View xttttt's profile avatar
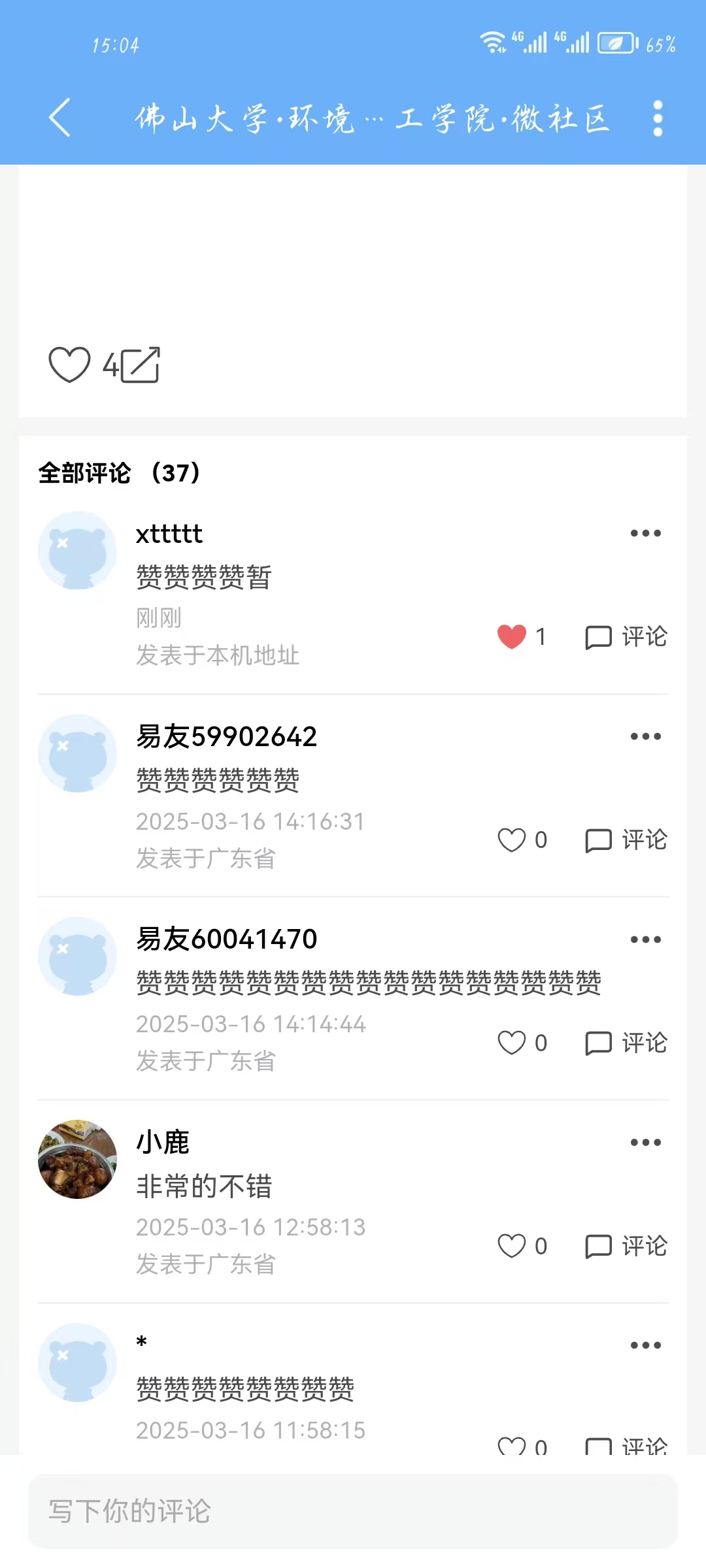This screenshot has width=706, height=1568. point(77,550)
